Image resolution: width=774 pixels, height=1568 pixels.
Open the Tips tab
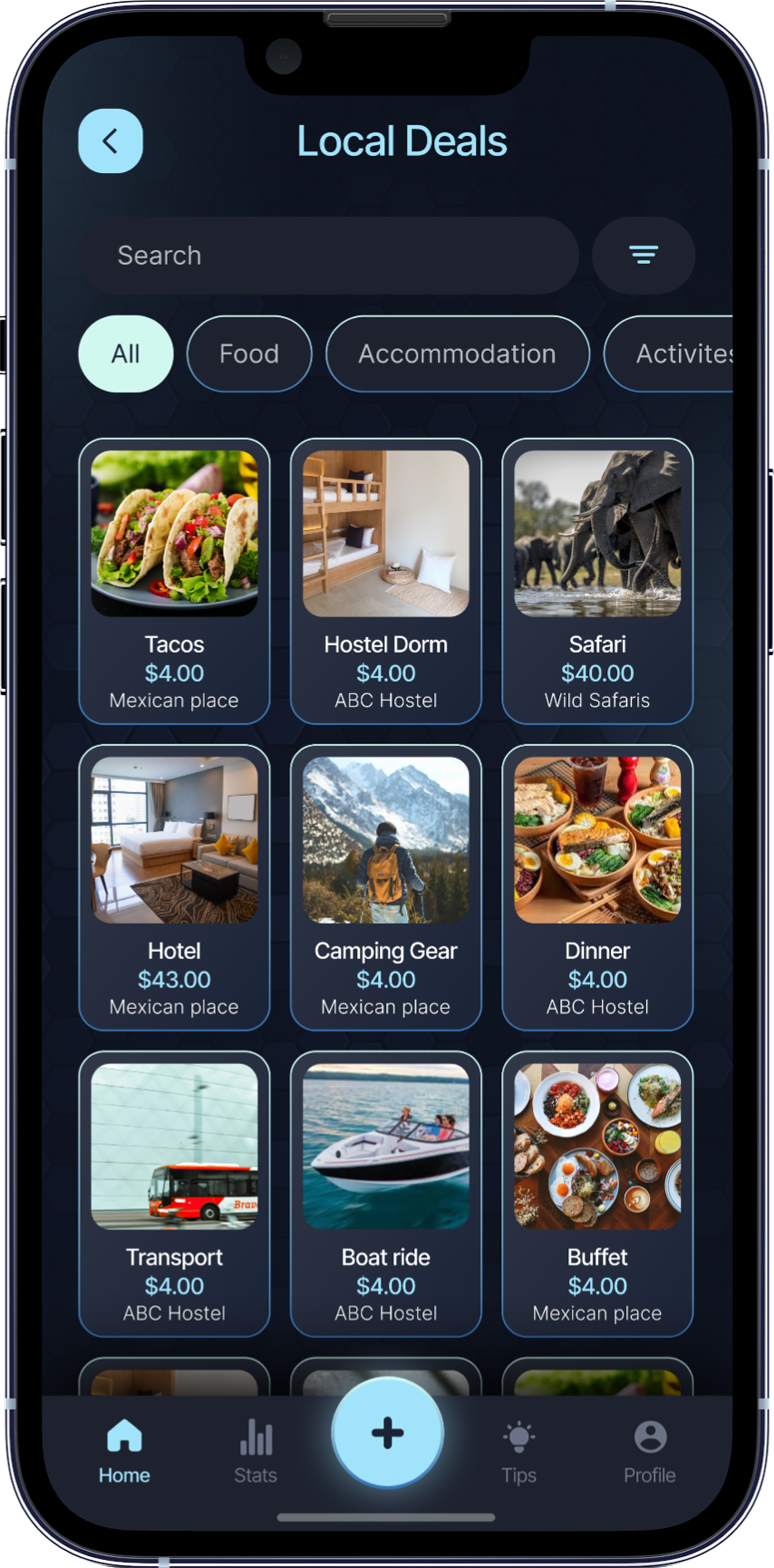point(518,1452)
